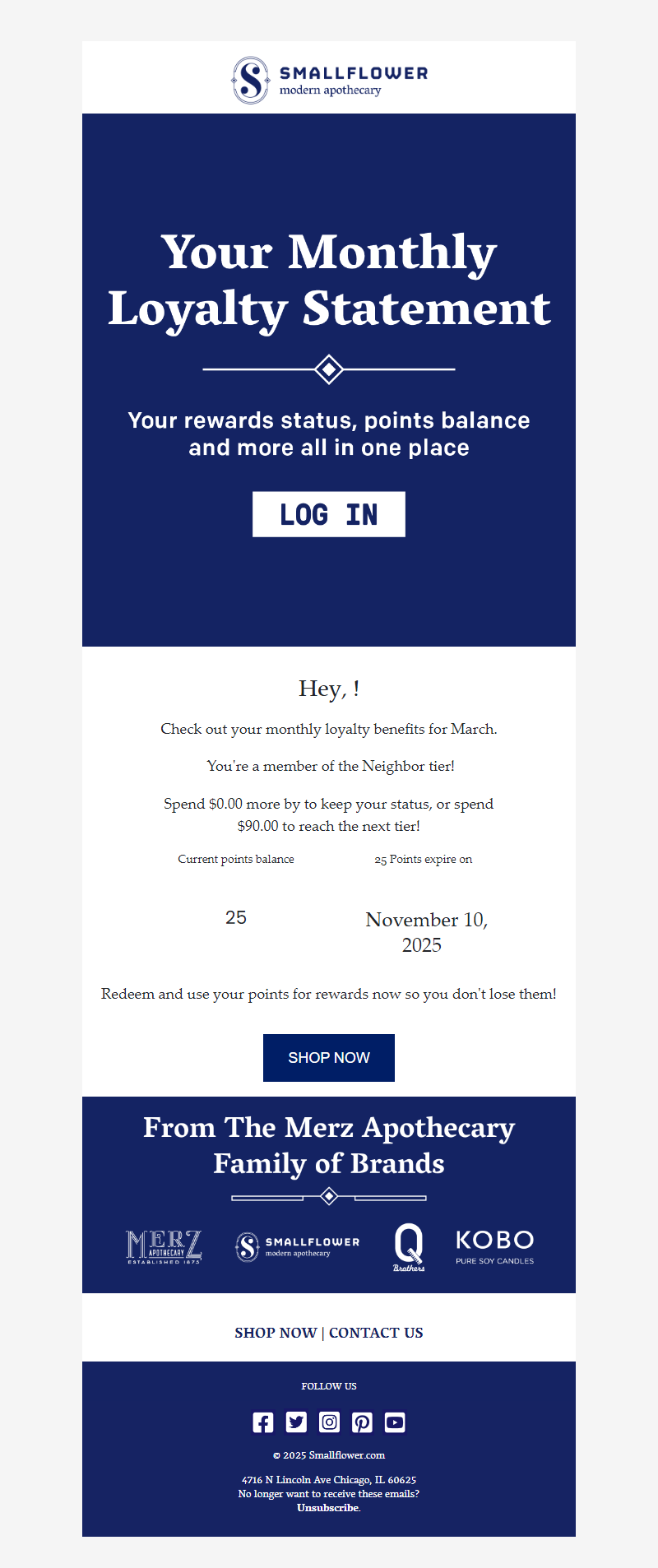The height and width of the screenshot is (1568, 658).
Task: Open the Instagram icon
Action: click(x=329, y=1422)
